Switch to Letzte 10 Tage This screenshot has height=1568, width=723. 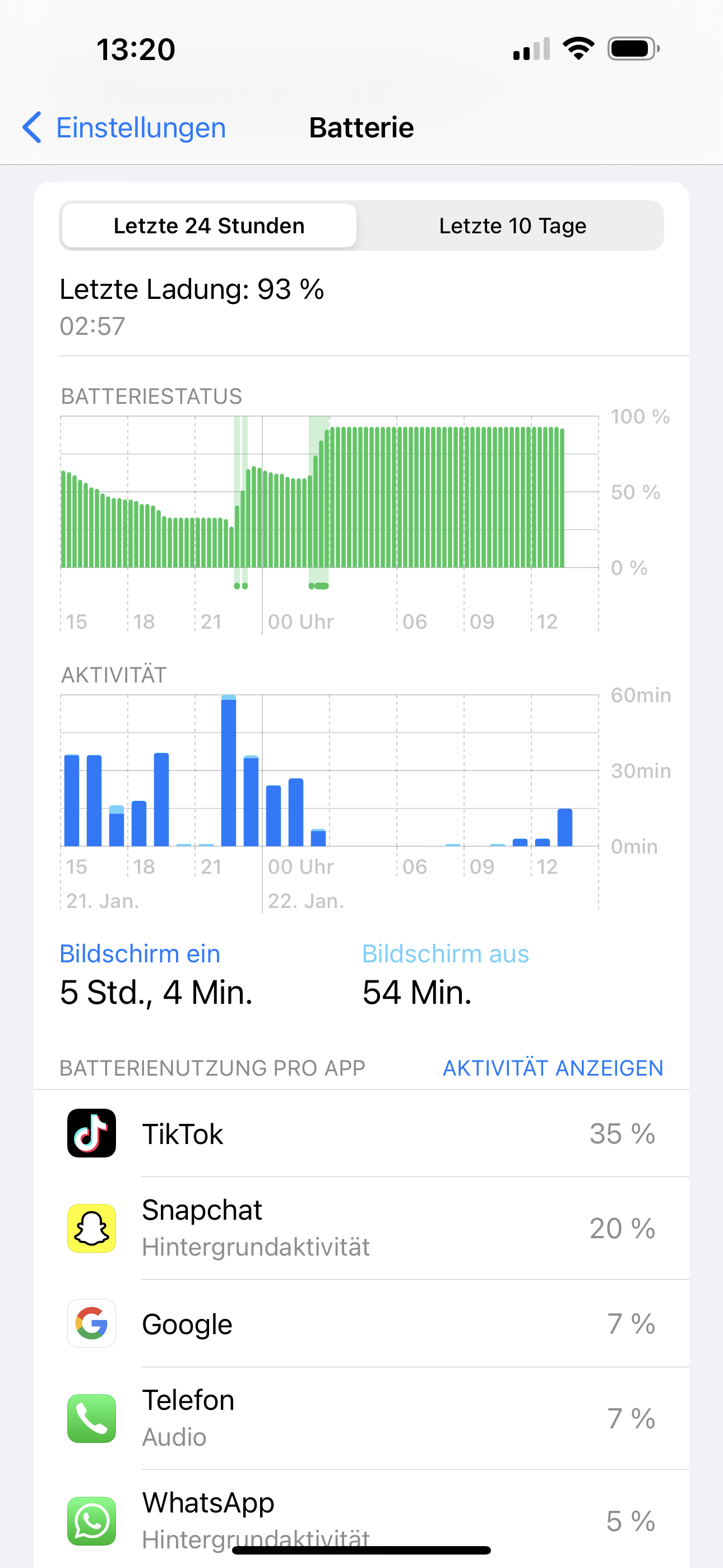512,226
